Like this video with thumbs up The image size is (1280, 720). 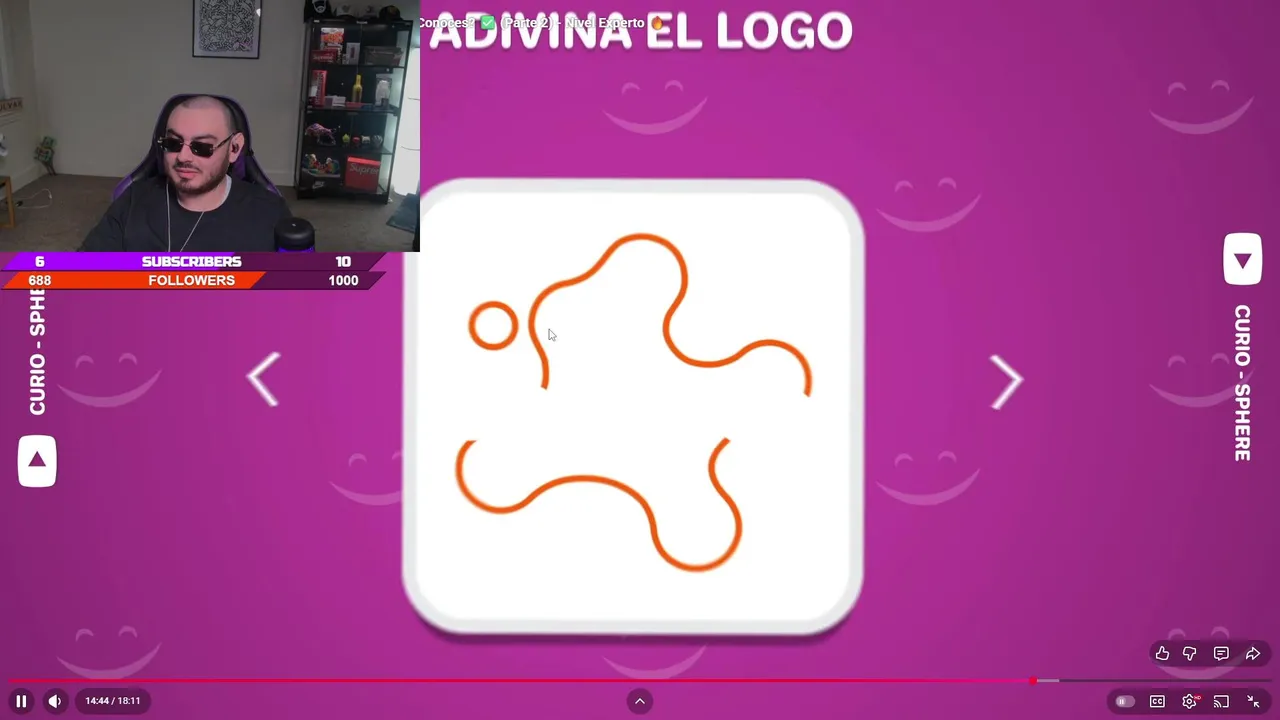pyautogui.click(x=1162, y=654)
